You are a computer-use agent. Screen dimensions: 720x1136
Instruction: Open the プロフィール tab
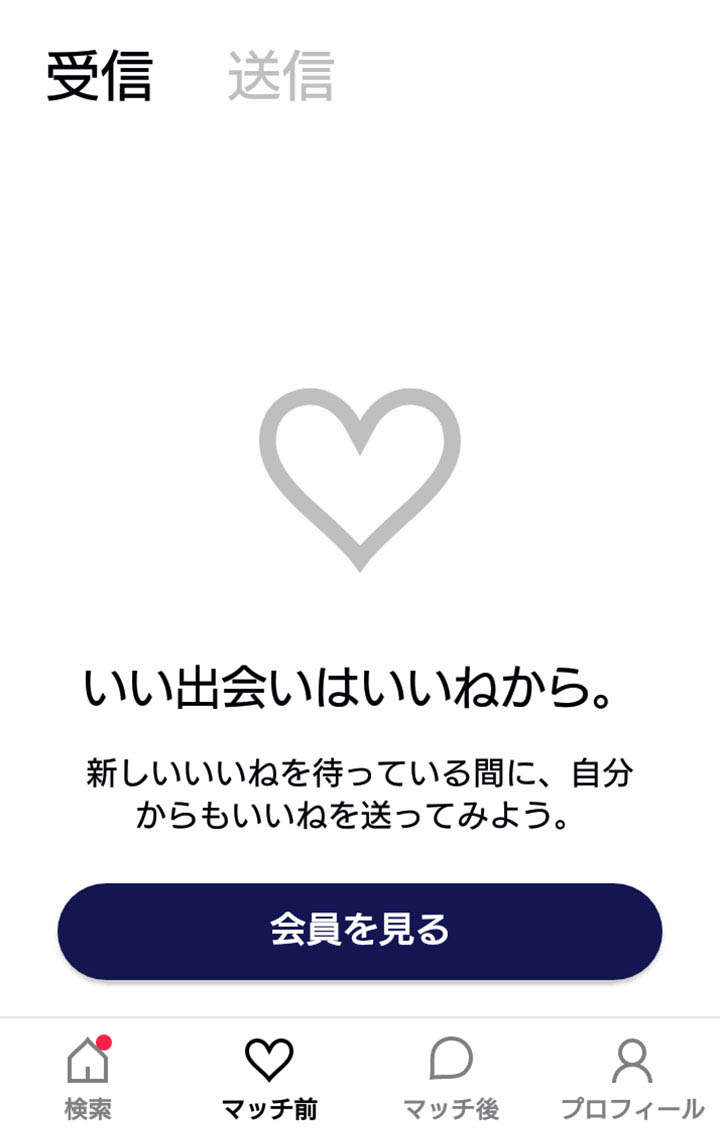[631, 1077]
